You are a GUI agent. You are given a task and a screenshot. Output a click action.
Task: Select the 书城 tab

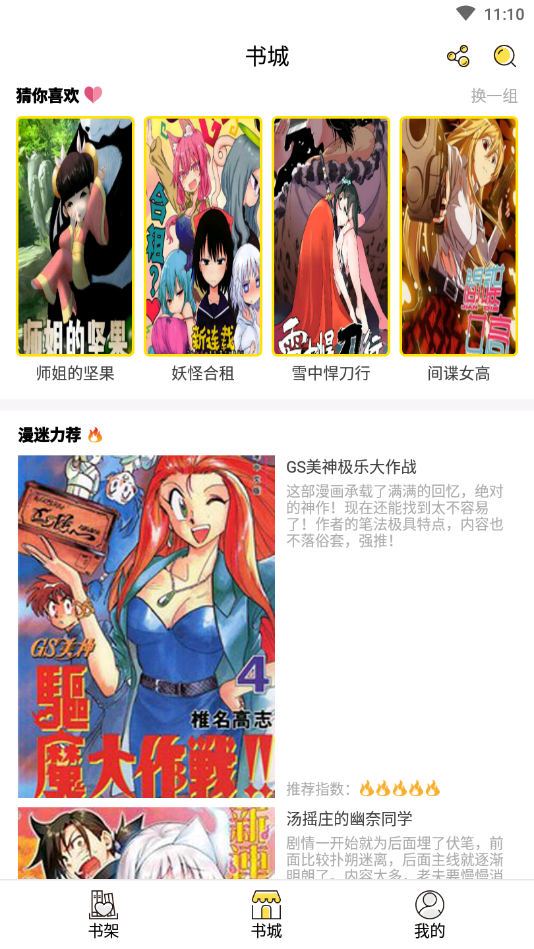266,914
